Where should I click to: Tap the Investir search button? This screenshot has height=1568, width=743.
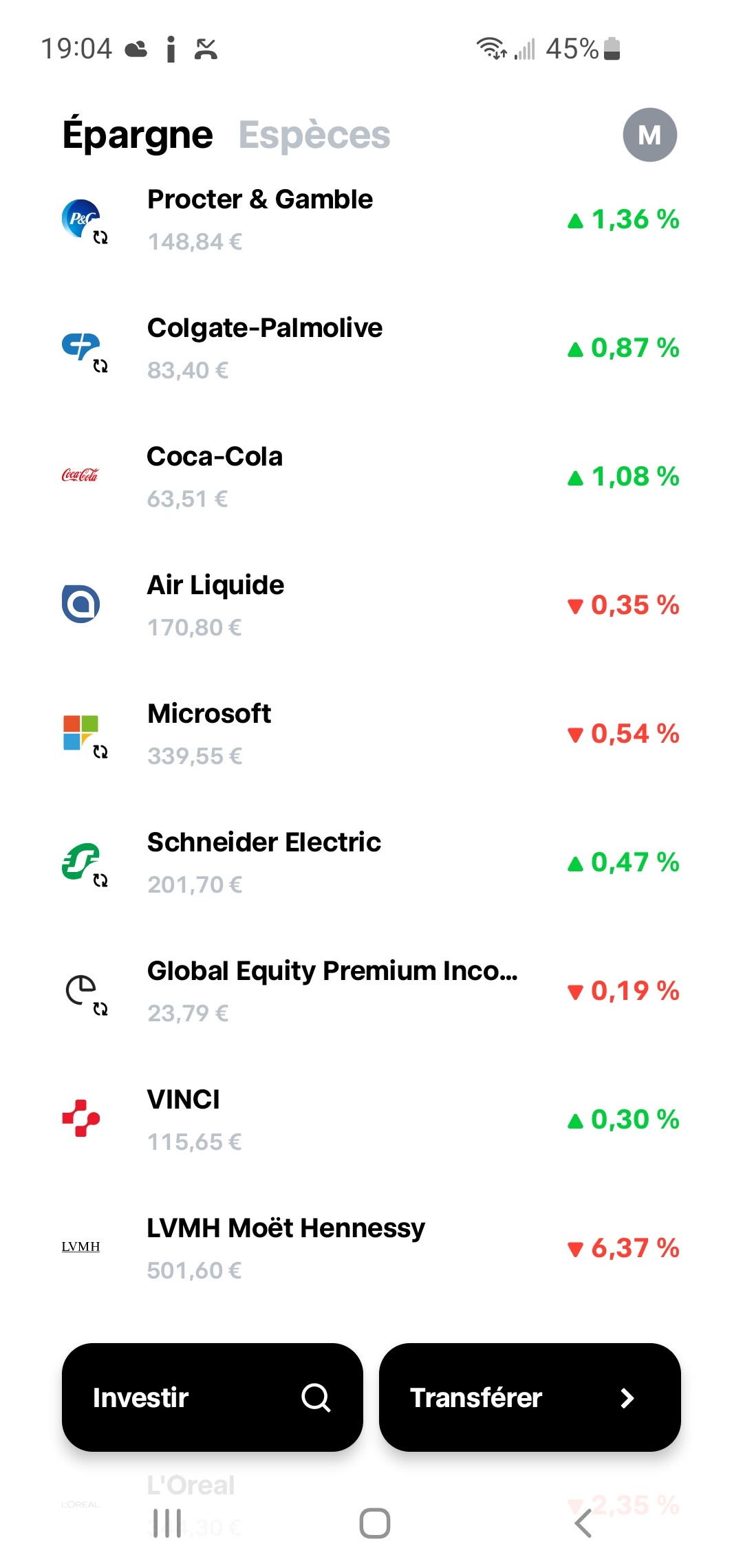point(213,1397)
